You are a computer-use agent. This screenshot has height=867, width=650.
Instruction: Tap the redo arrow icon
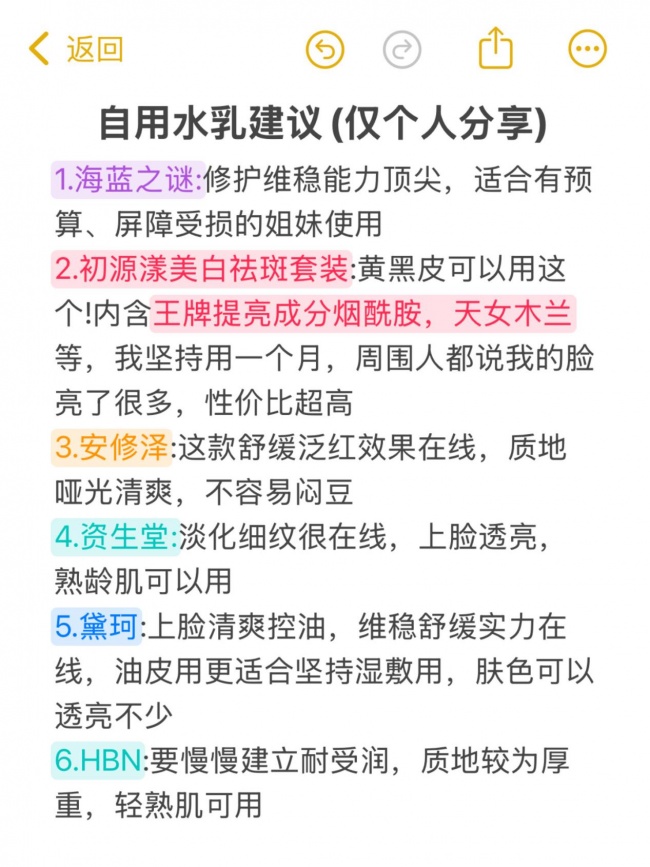click(x=402, y=49)
